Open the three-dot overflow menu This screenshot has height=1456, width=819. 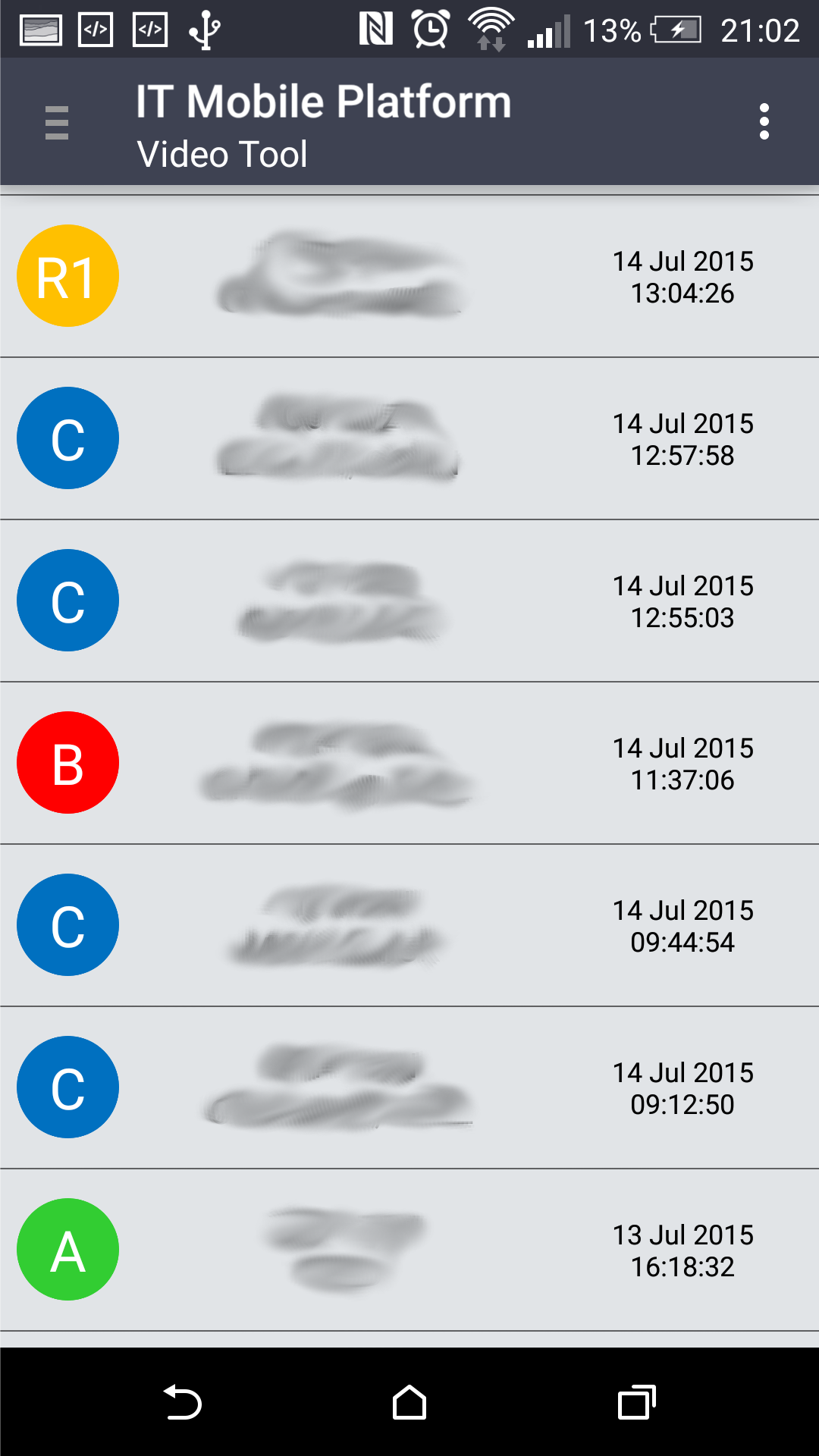tap(764, 121)
